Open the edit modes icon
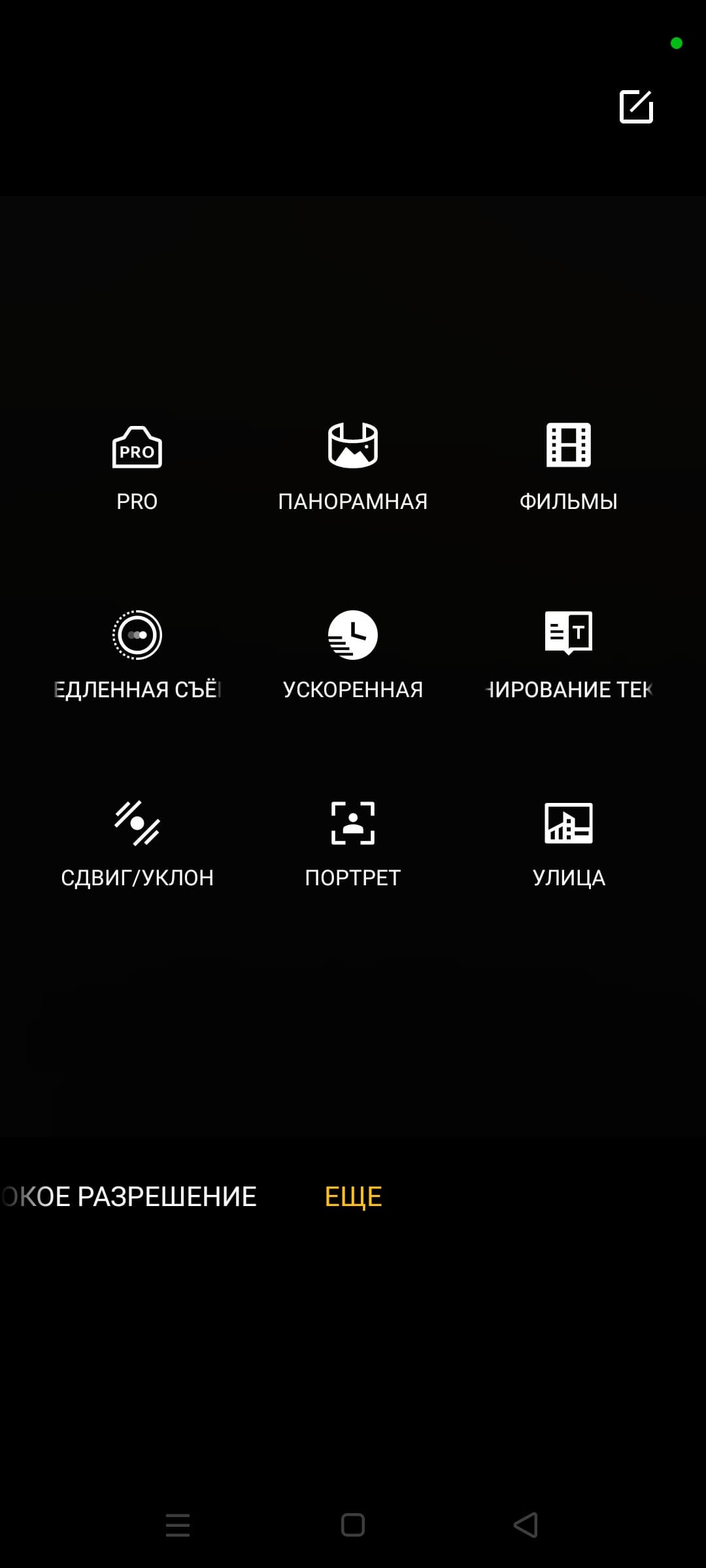The width and height of the screenshot is (706, 1568). tap(636, 106)
